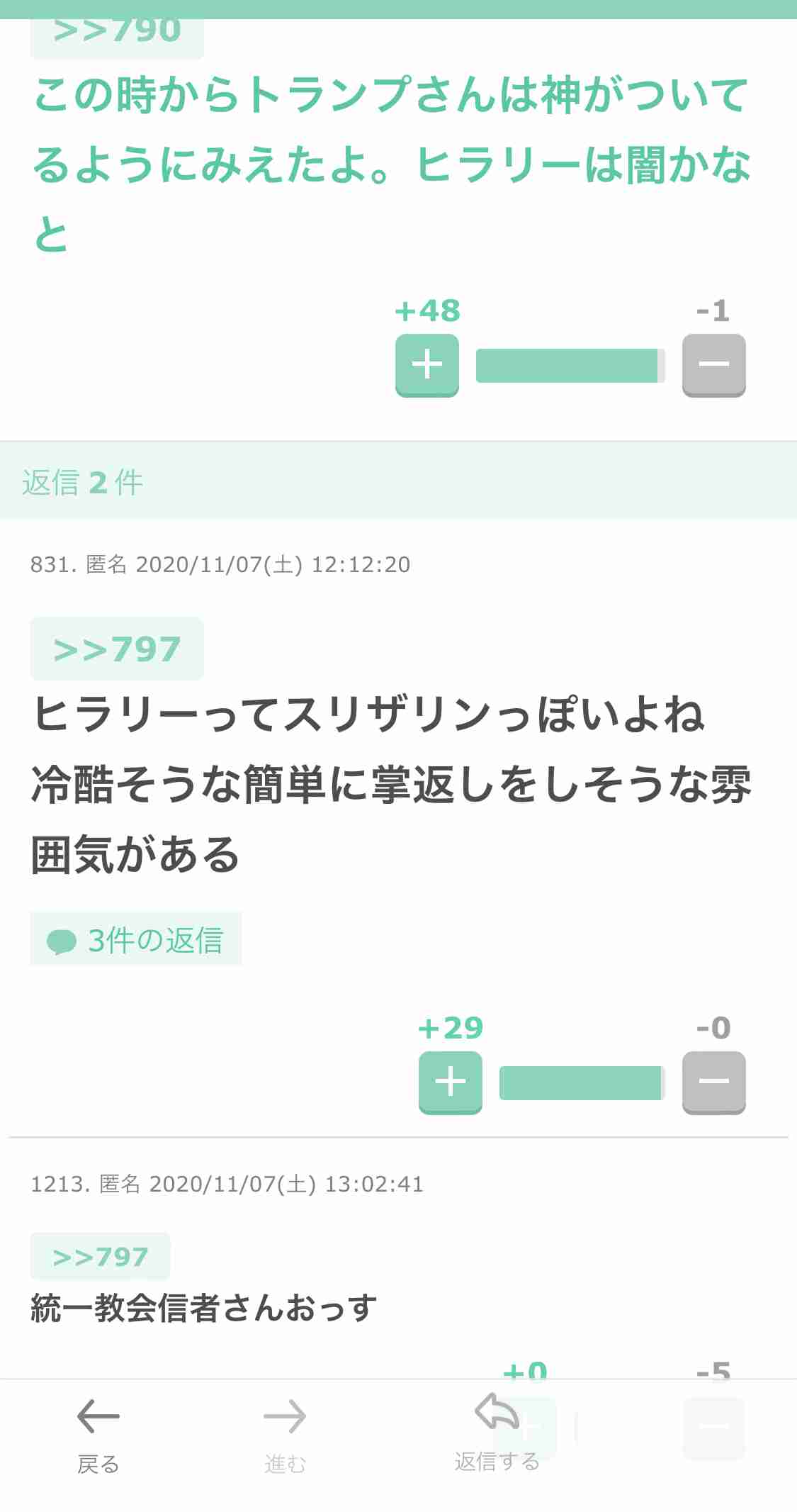
Task: Downvote the comment with -1 votes
Action: click(x=713, y=364)
